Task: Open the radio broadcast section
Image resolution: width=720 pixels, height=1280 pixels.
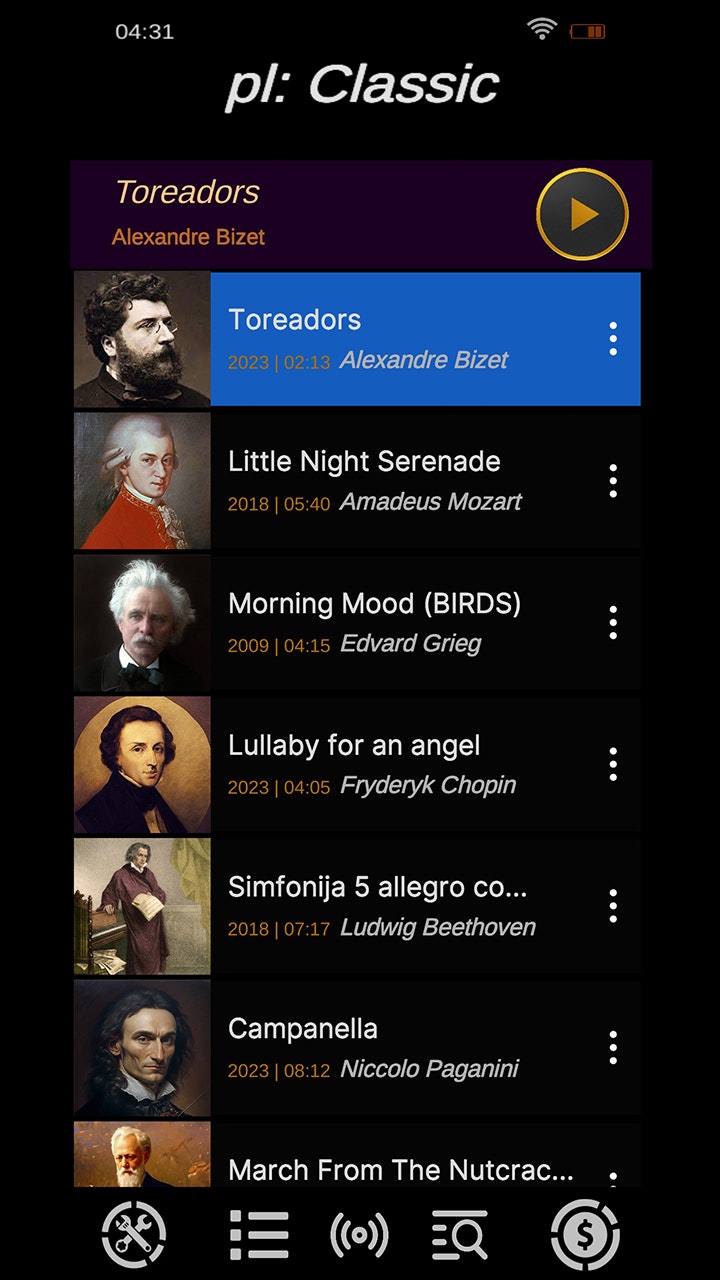Action: [x=359, y=1235]
